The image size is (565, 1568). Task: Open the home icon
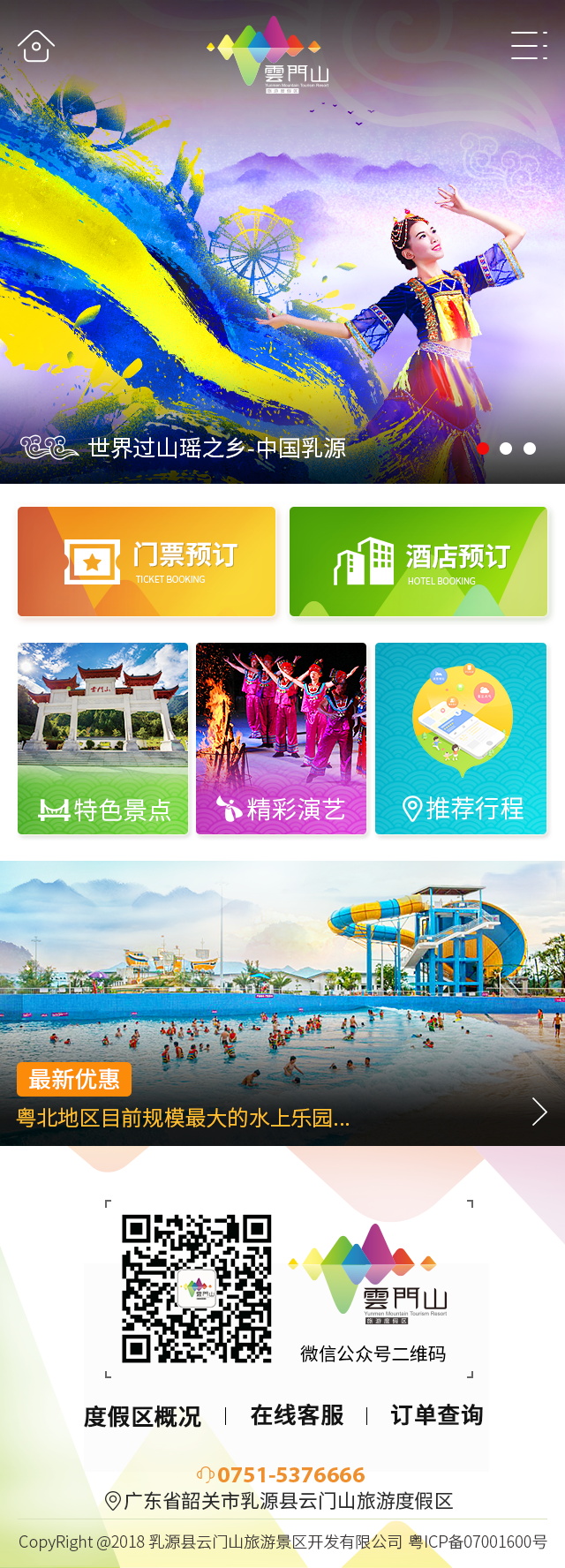pyautogui.click(x=36, y=46)
